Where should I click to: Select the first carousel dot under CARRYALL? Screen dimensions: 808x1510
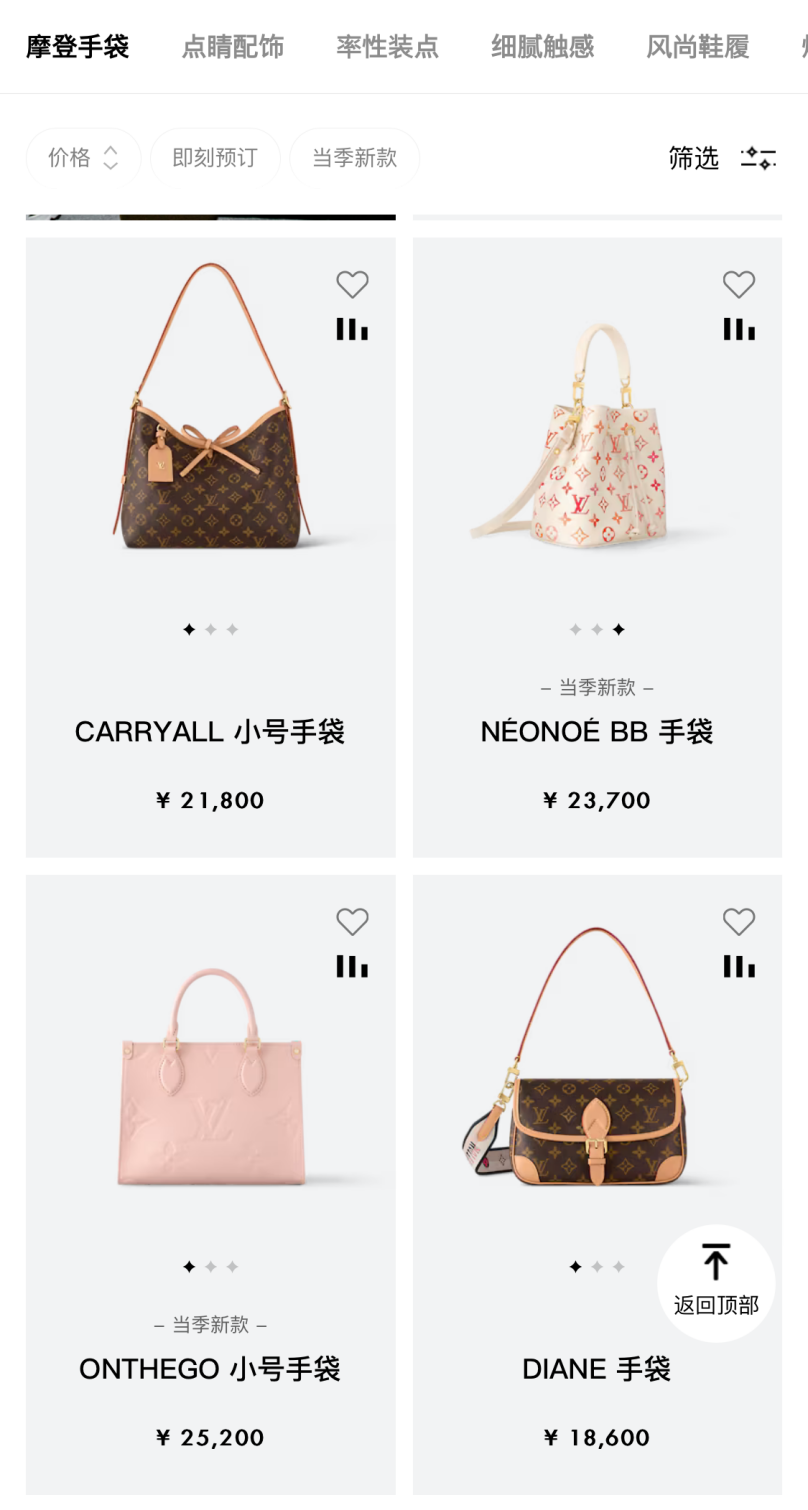coord(188,628)
